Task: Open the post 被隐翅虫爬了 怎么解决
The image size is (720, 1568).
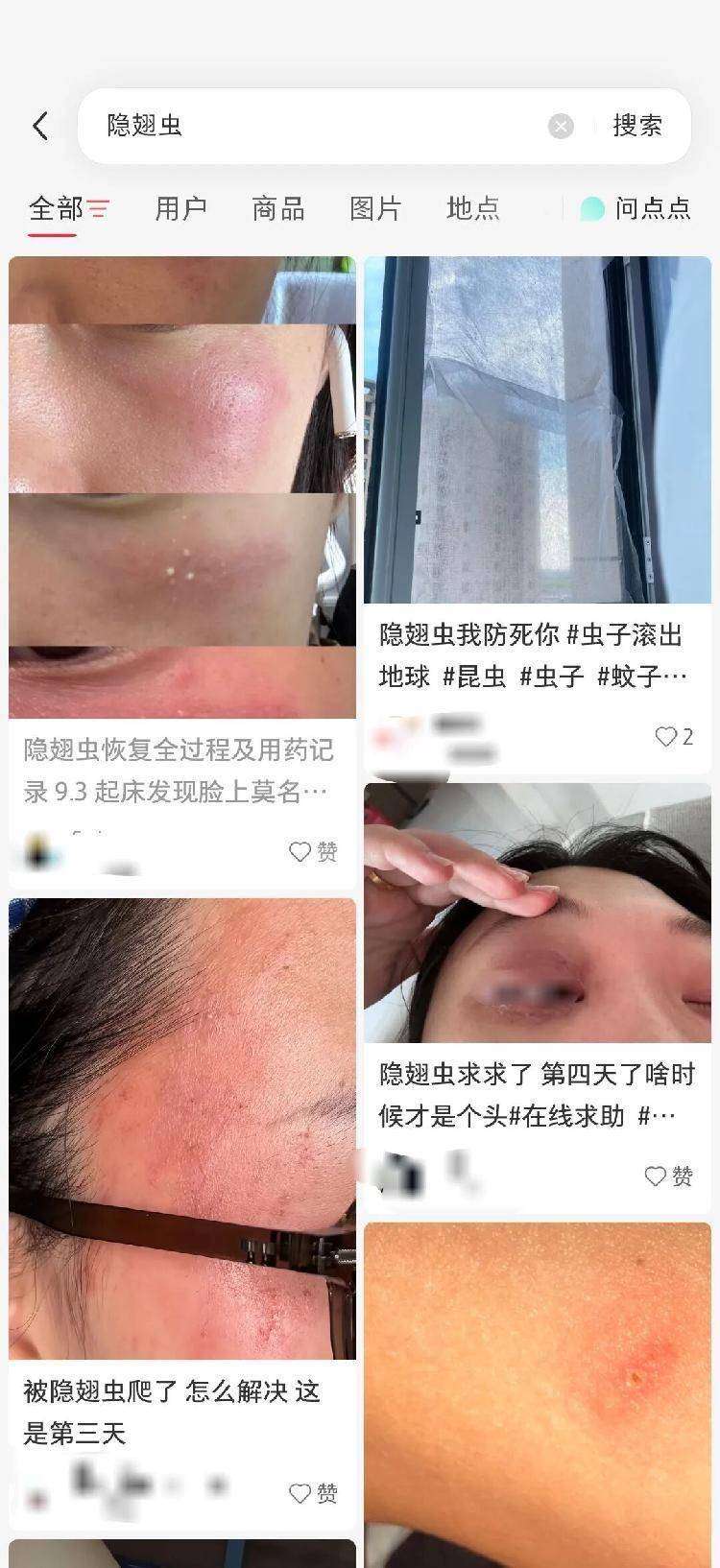Action: [172, 1412]
